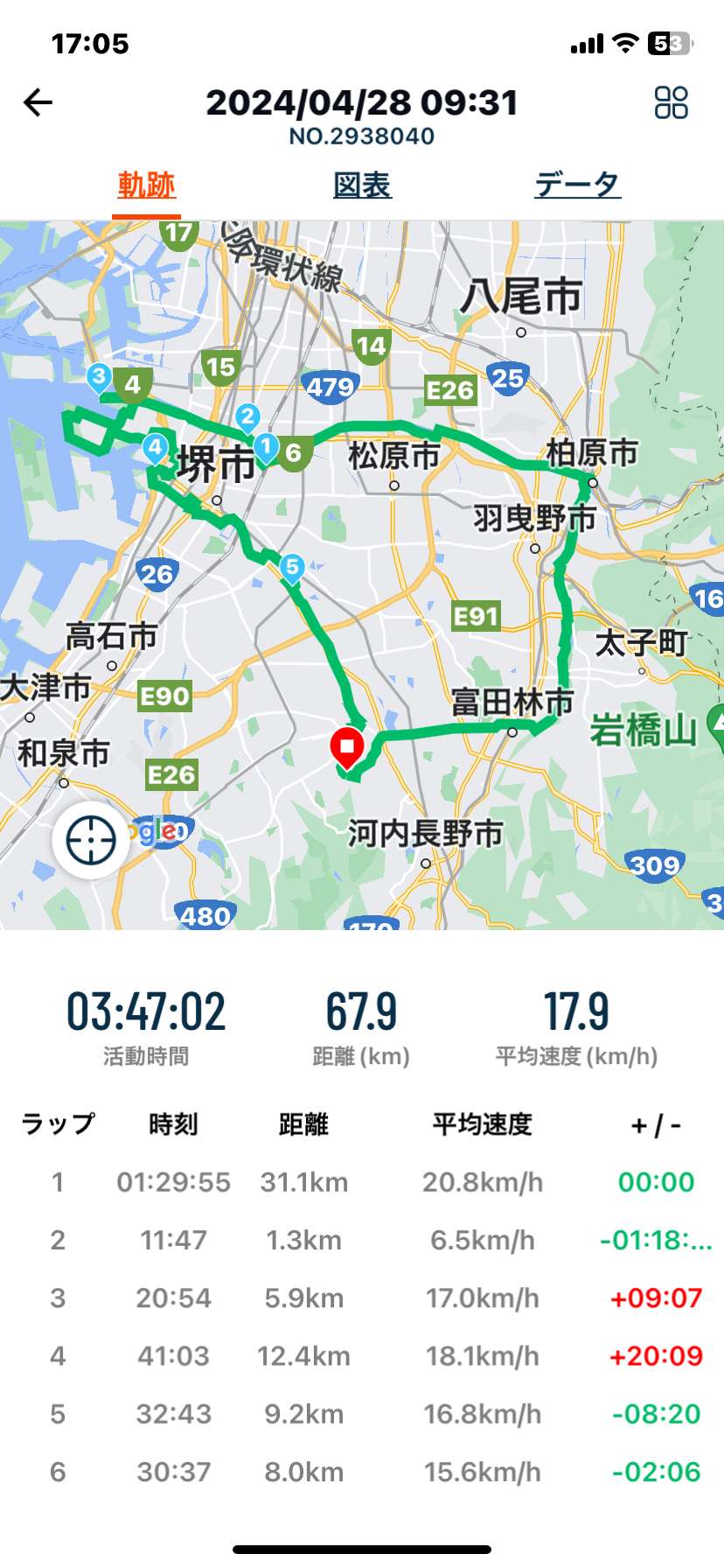Recenter map with the crosshair button
The width and height of the screenshot is (724, 1568).
click(91, 840)
